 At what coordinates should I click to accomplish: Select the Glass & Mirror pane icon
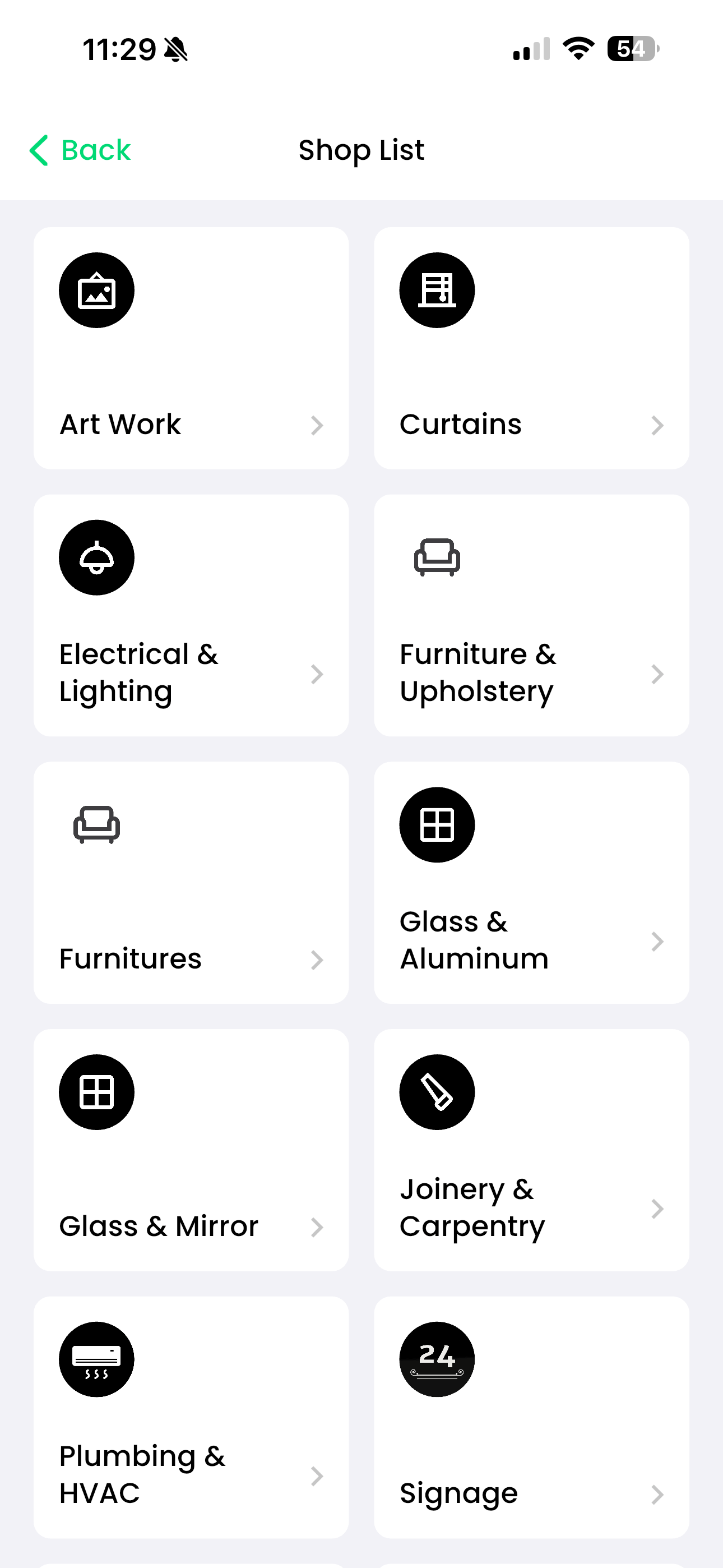click(x=96, y=1091)
